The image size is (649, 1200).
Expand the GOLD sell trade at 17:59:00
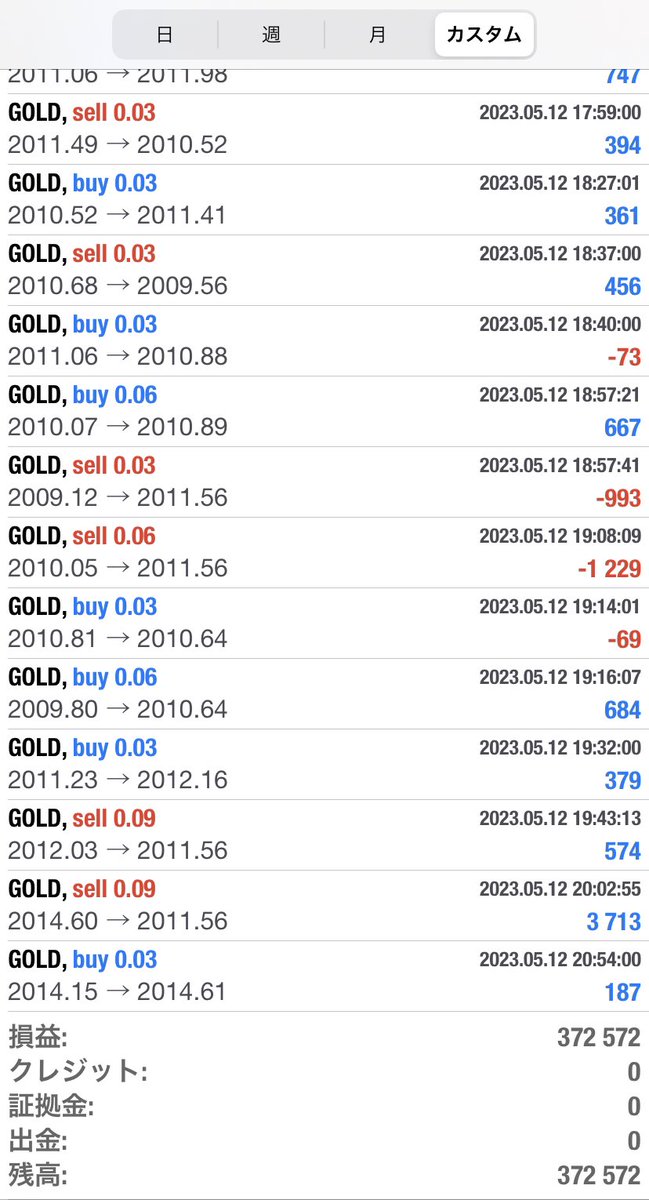click(x=324, y=129)
